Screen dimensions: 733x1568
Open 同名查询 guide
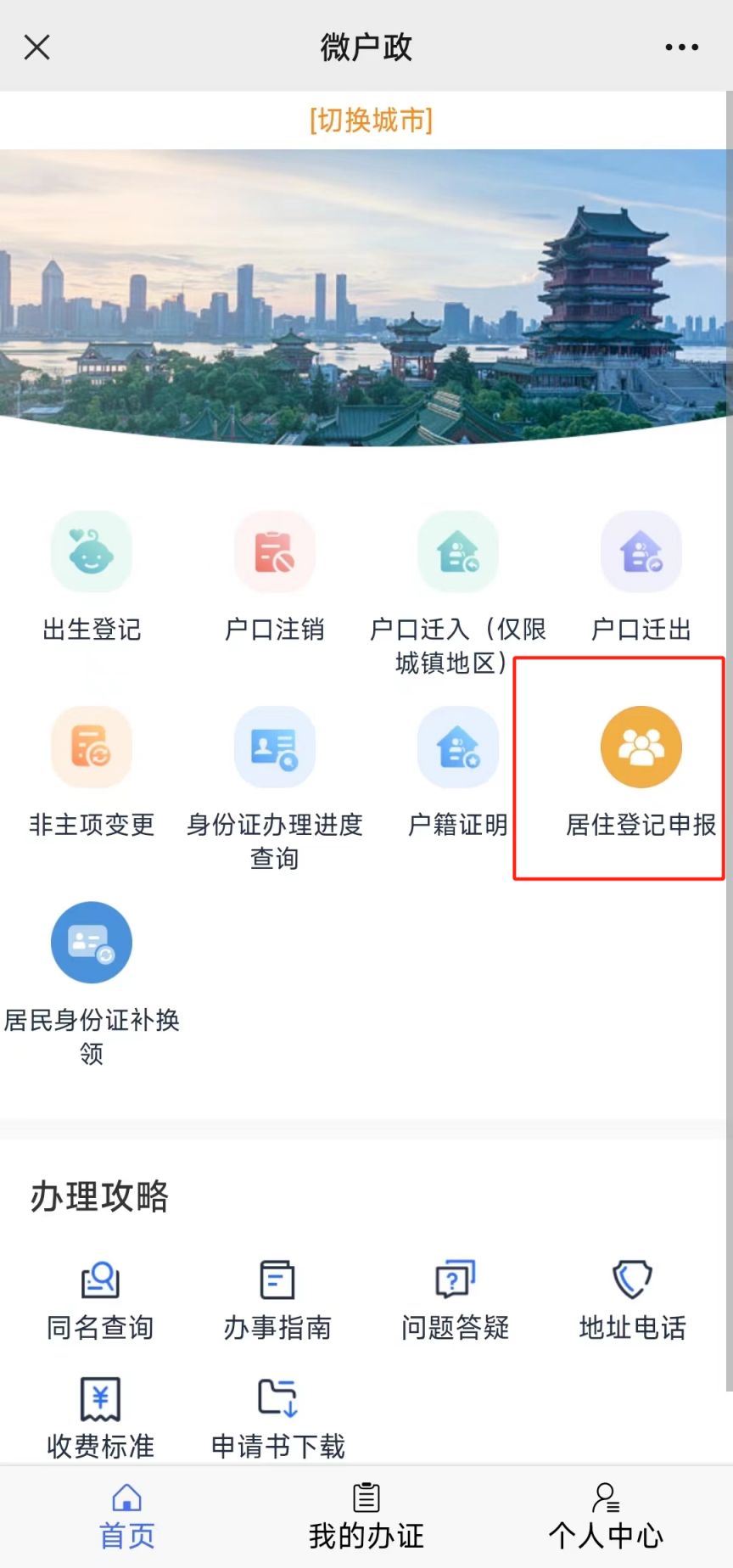100,1302
